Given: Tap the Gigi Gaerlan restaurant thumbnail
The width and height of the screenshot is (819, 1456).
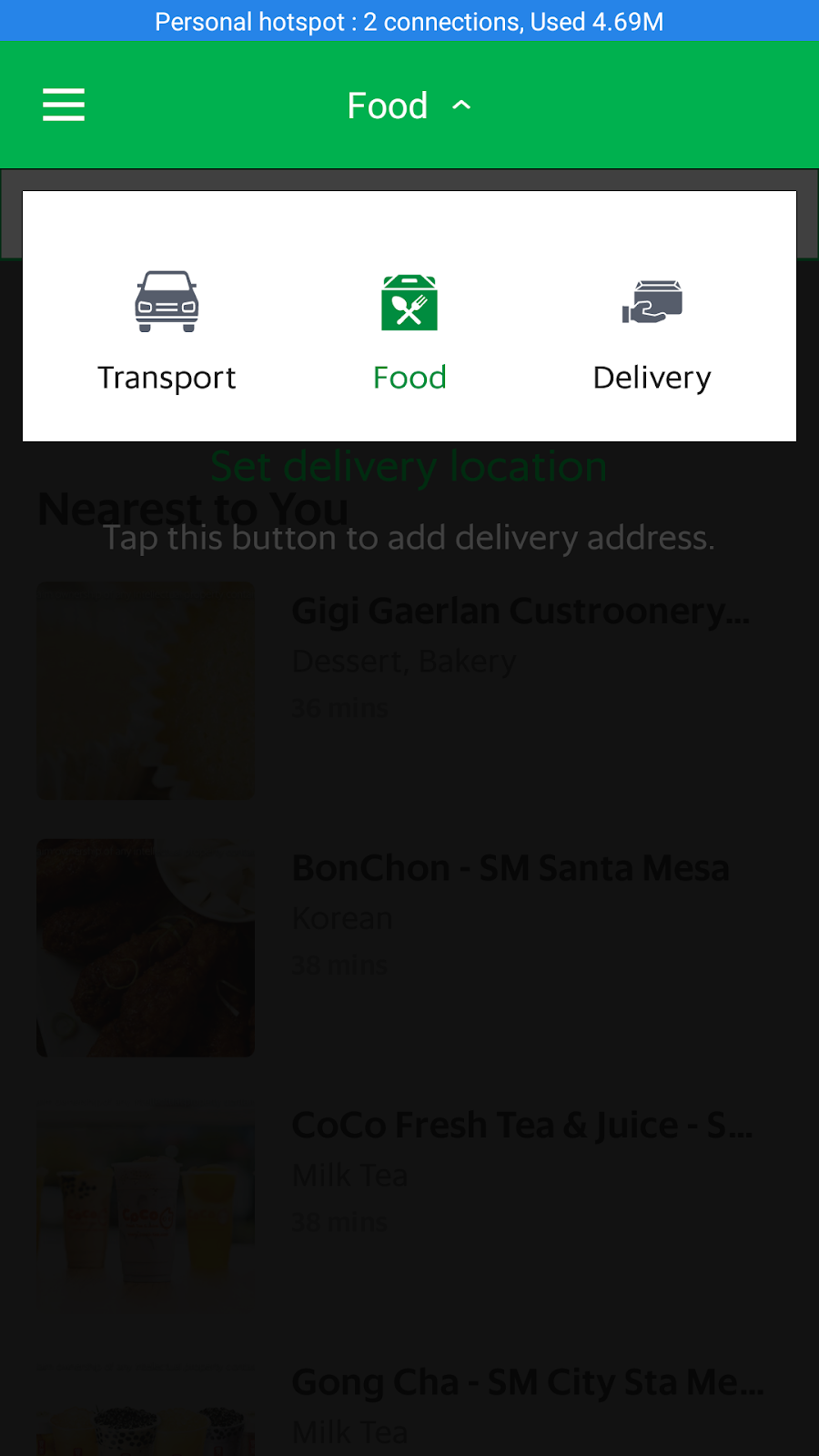Looking at the screenshot, I should (x=145, y=690).
